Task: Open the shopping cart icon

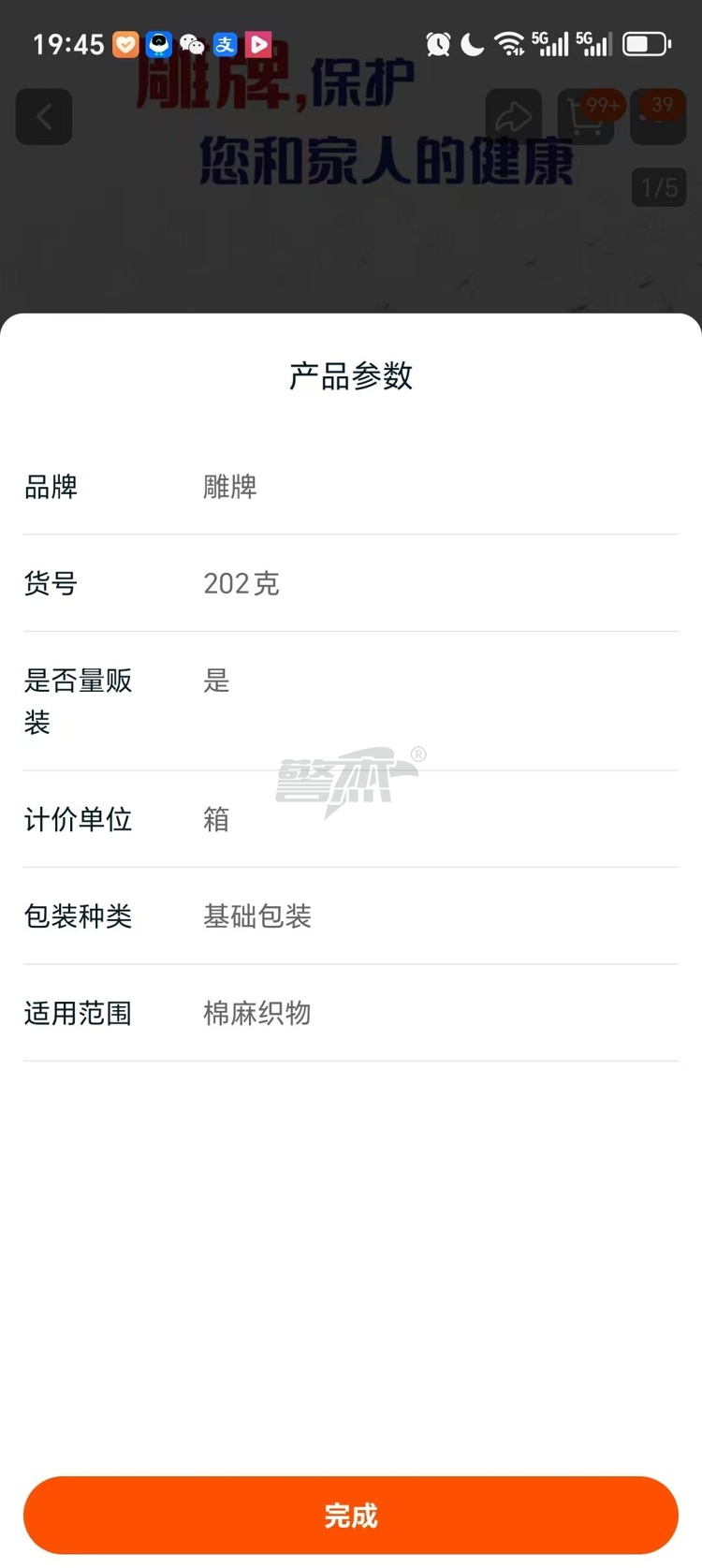Action: [586, 118]
